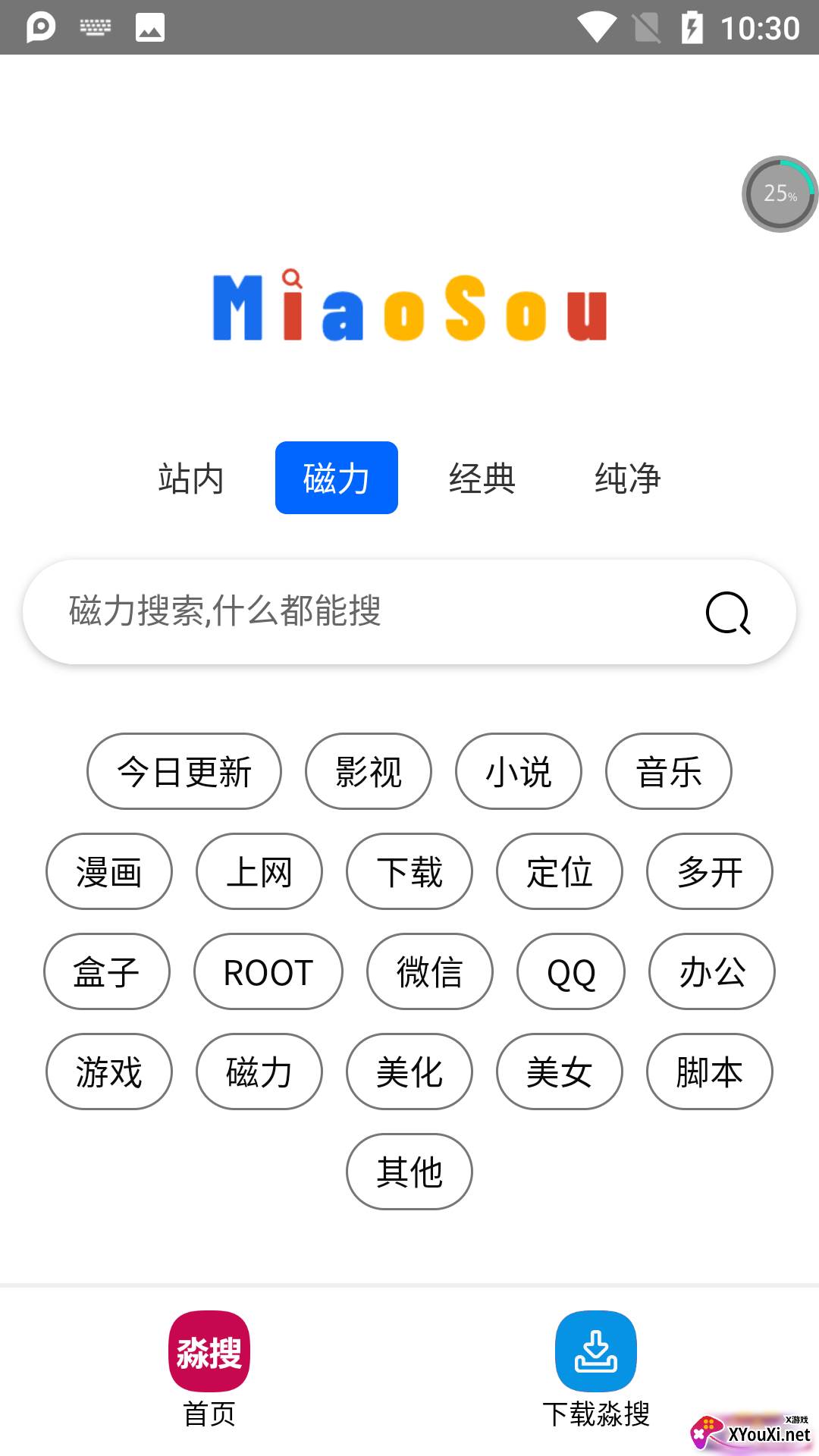Go to the 首页 bottom tab

point(209,1370)
